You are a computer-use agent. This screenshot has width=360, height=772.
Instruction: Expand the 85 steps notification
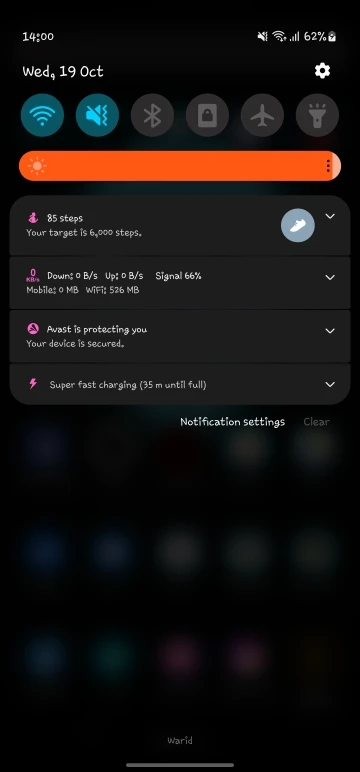[x=330, y=216]
